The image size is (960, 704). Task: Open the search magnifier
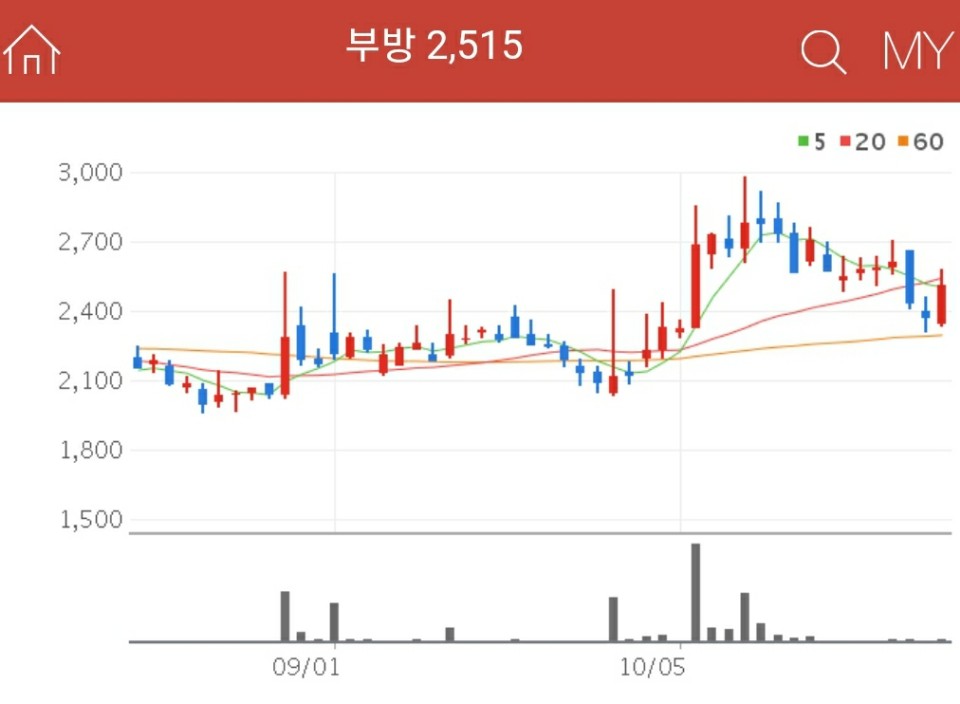tap(823, 51)
